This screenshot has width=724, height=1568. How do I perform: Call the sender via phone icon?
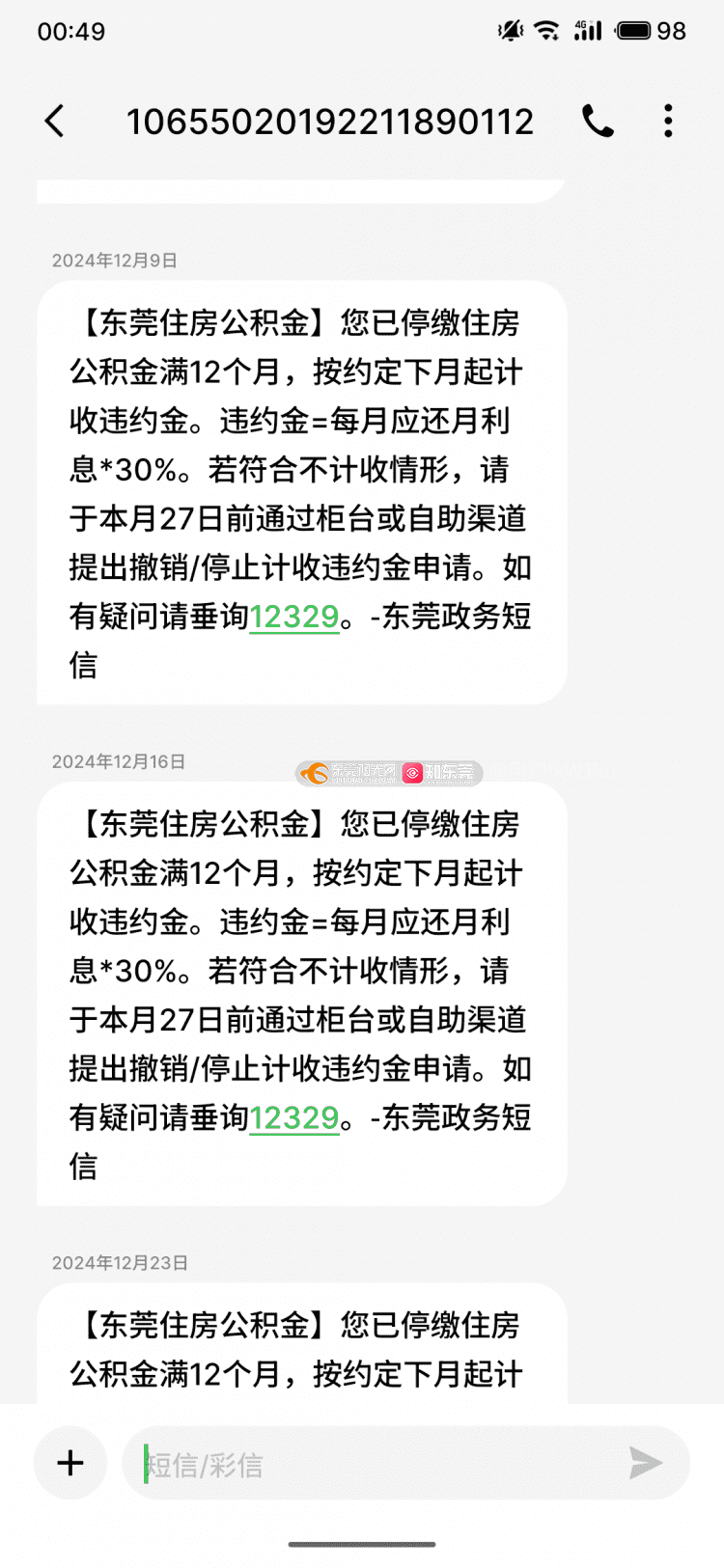pos(598,122)
